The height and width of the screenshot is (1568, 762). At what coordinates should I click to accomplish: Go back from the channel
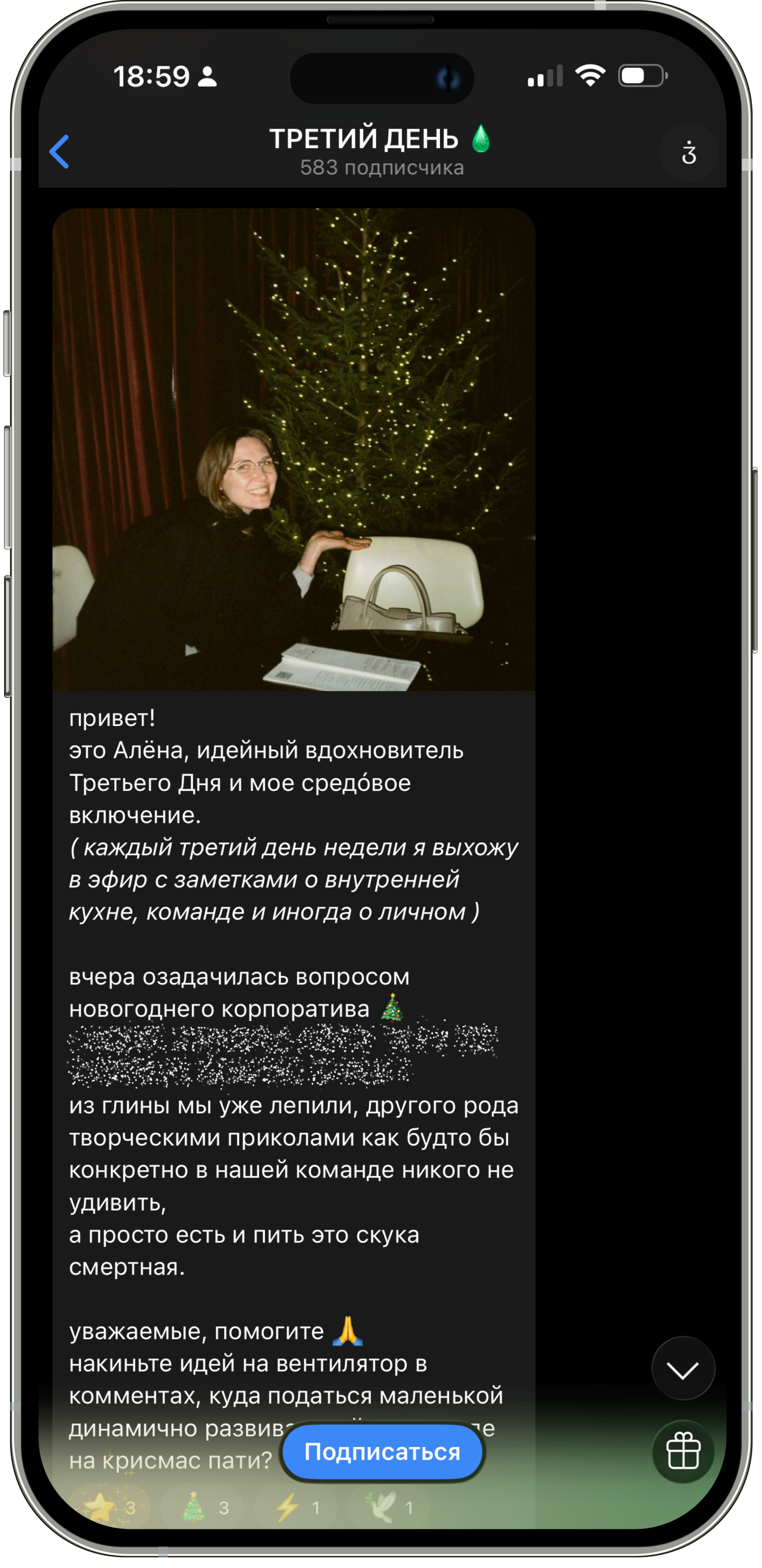click(x=60, y=151)
